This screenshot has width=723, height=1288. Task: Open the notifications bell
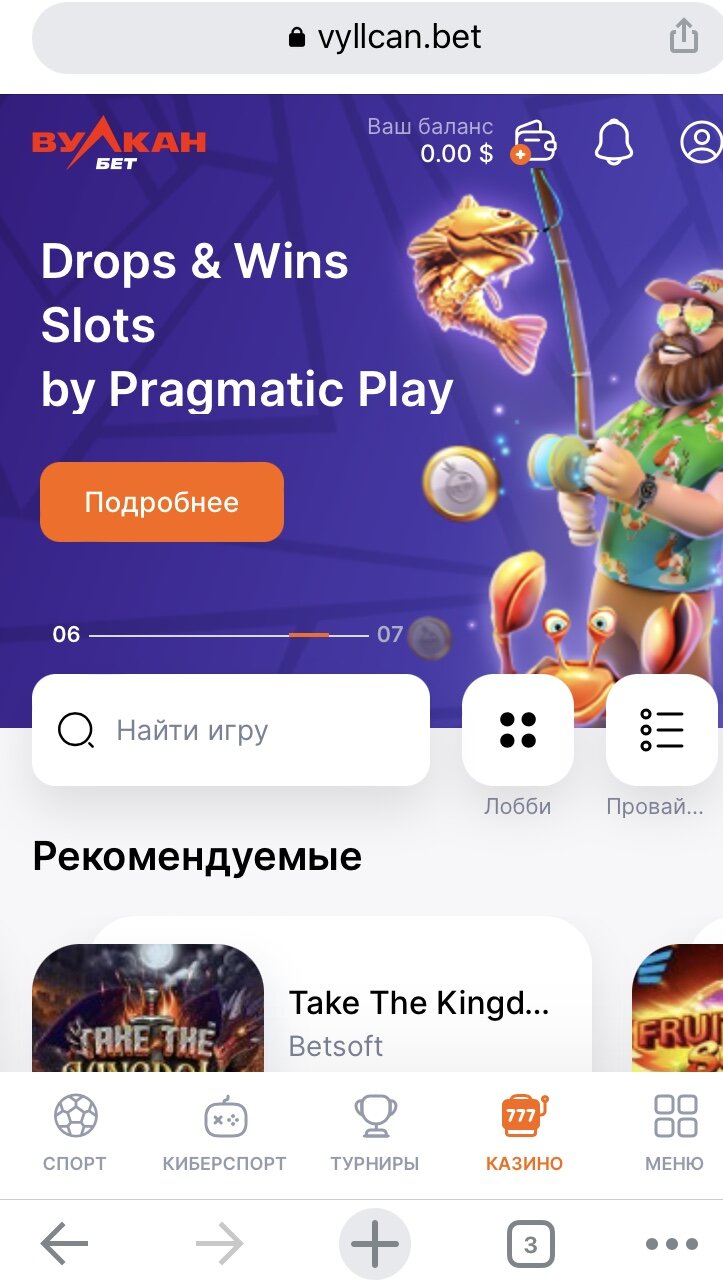pos(614,143)
